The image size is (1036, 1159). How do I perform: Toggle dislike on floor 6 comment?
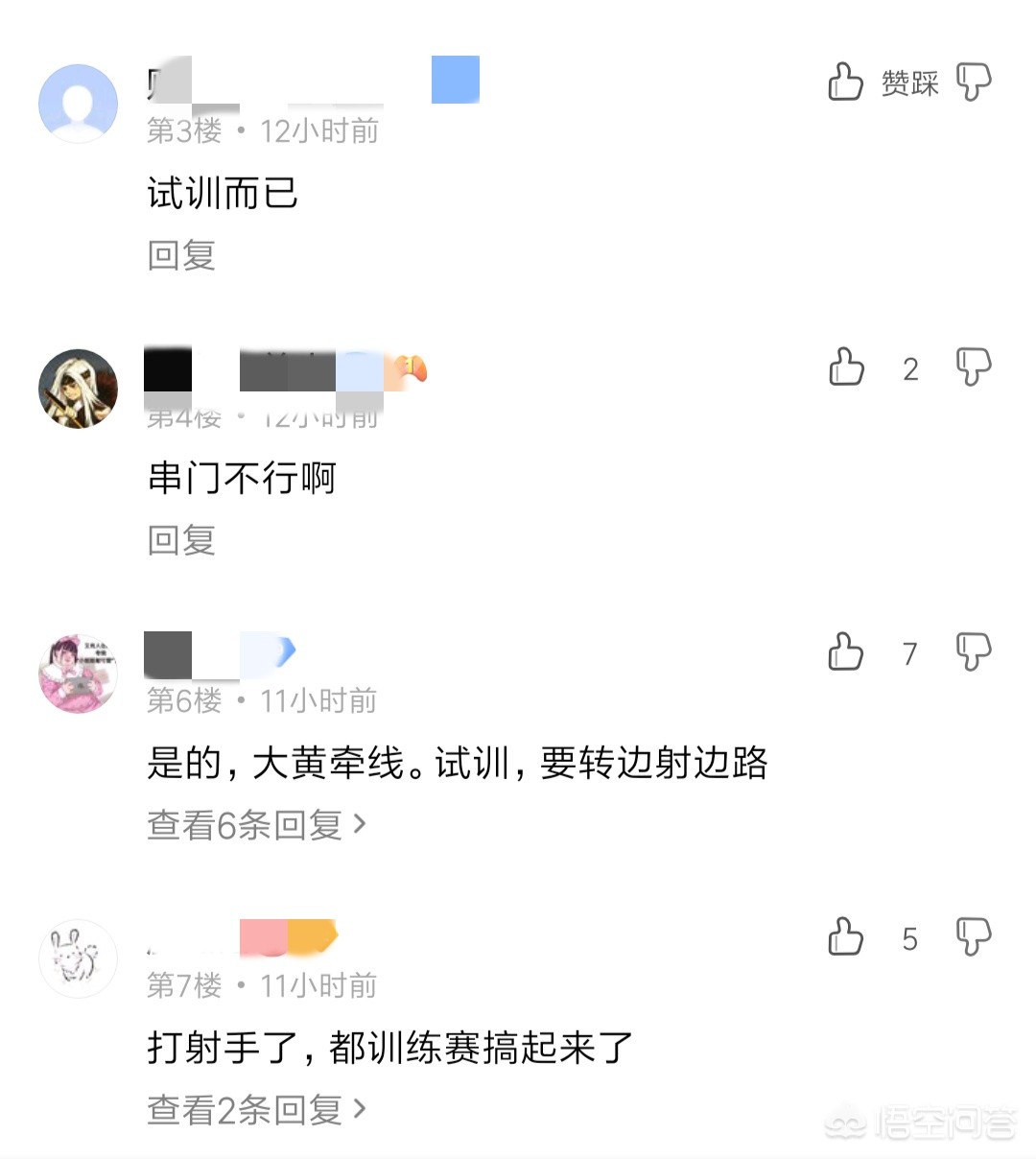coord(973,649)
